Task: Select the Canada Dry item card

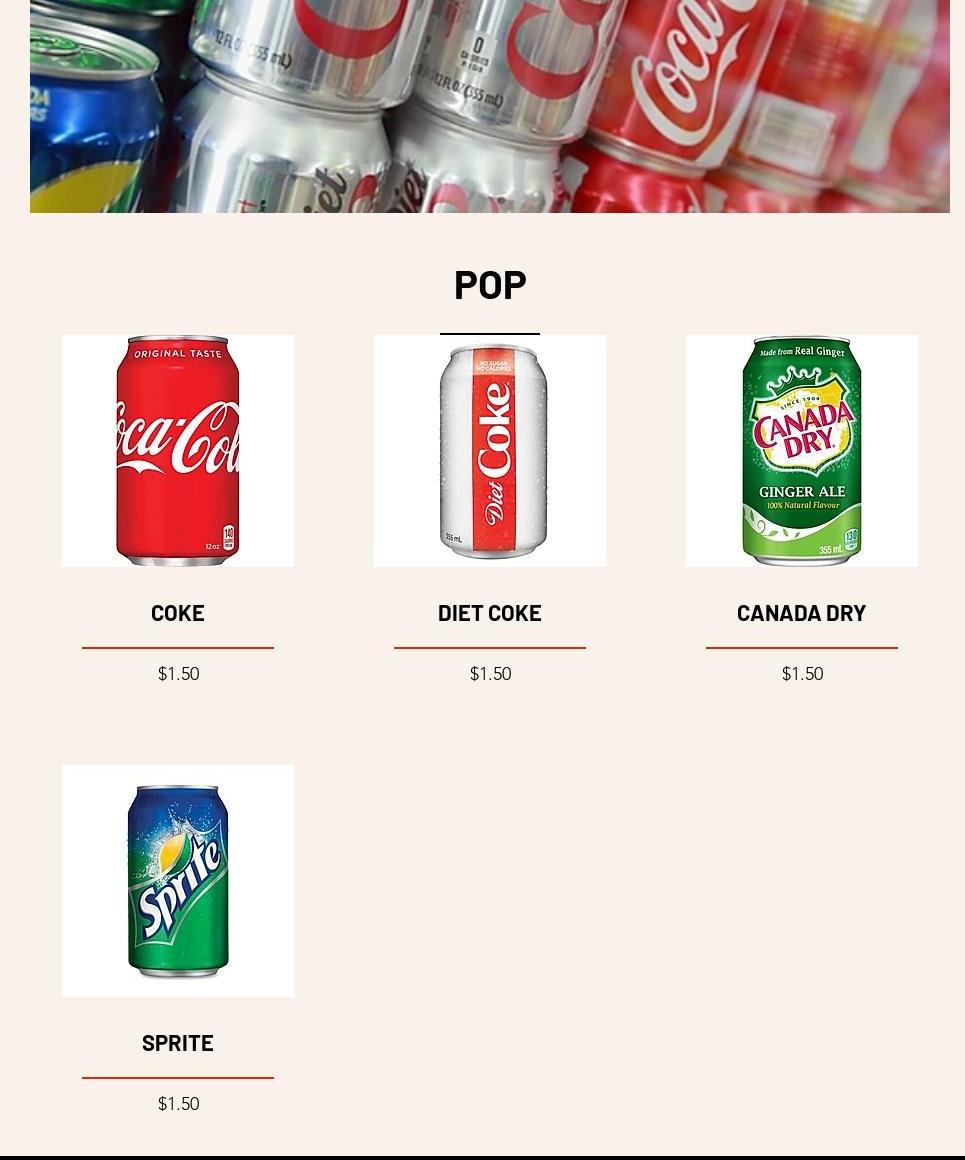Action: tap(802, 451)
